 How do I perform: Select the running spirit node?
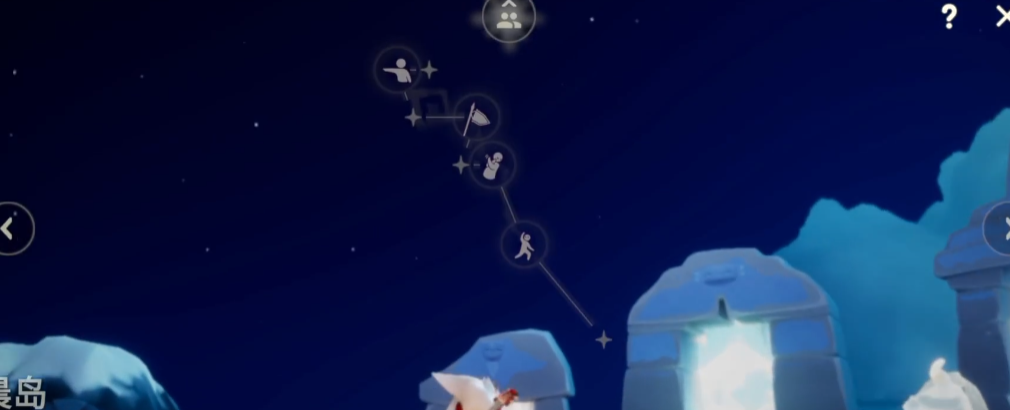point(524,245)
